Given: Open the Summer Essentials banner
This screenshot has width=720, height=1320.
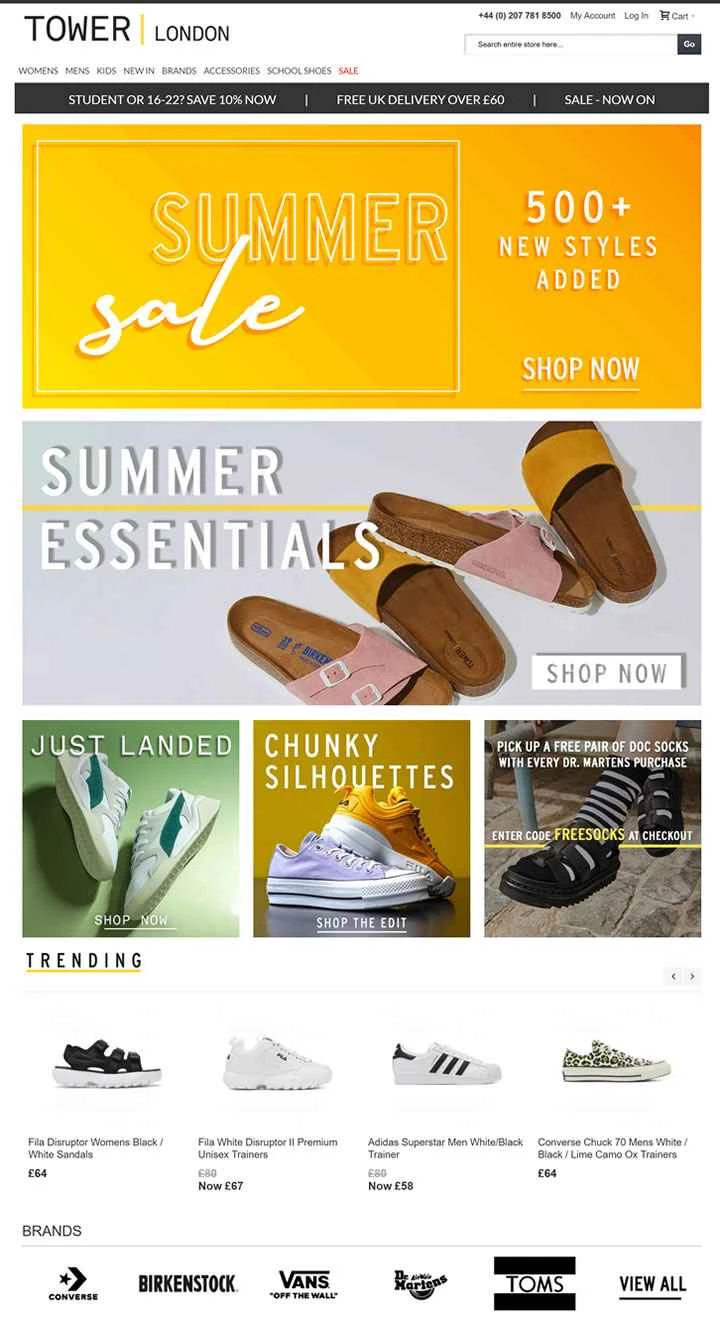Looking at the screenshot, I should [x=361, y=562].
